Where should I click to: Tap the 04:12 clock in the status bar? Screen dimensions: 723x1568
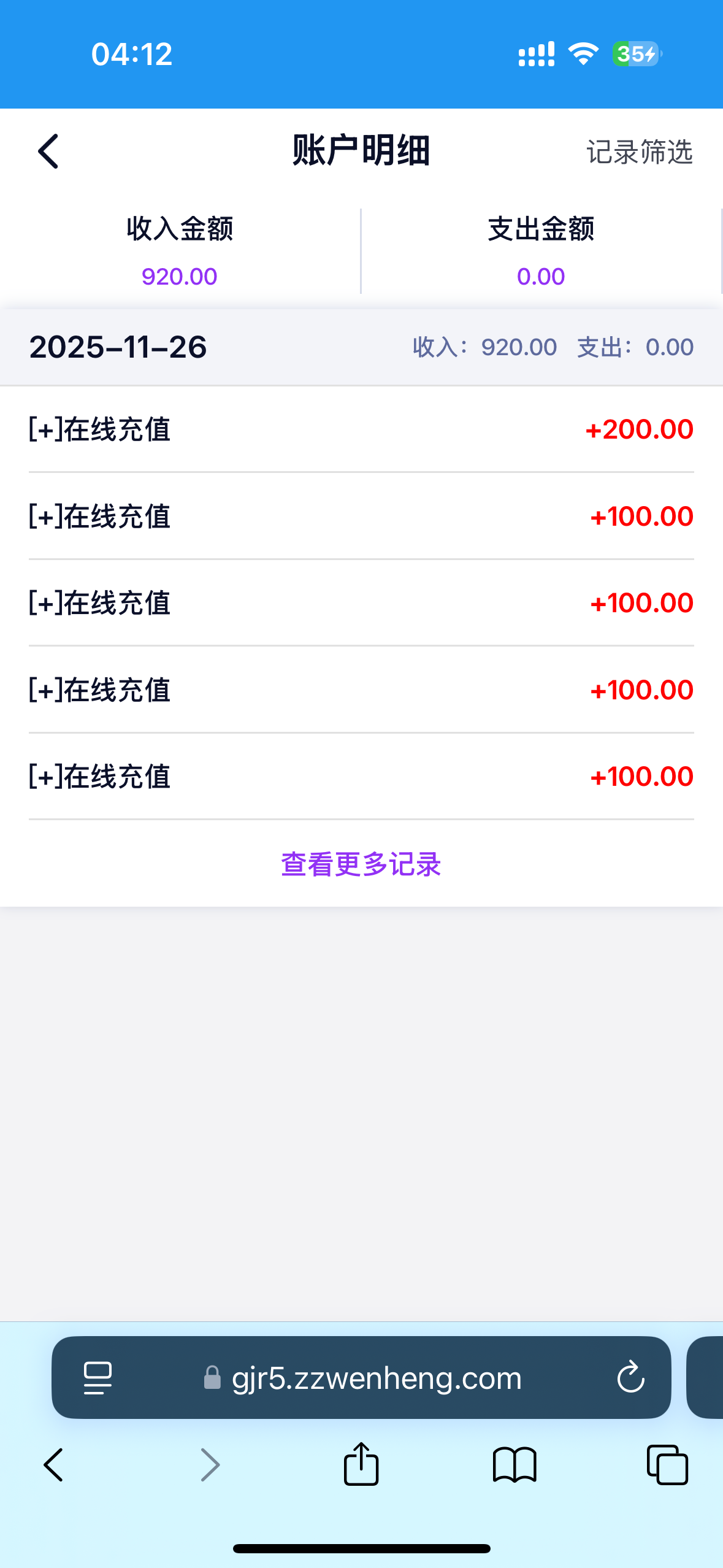(x=132, y=55)
